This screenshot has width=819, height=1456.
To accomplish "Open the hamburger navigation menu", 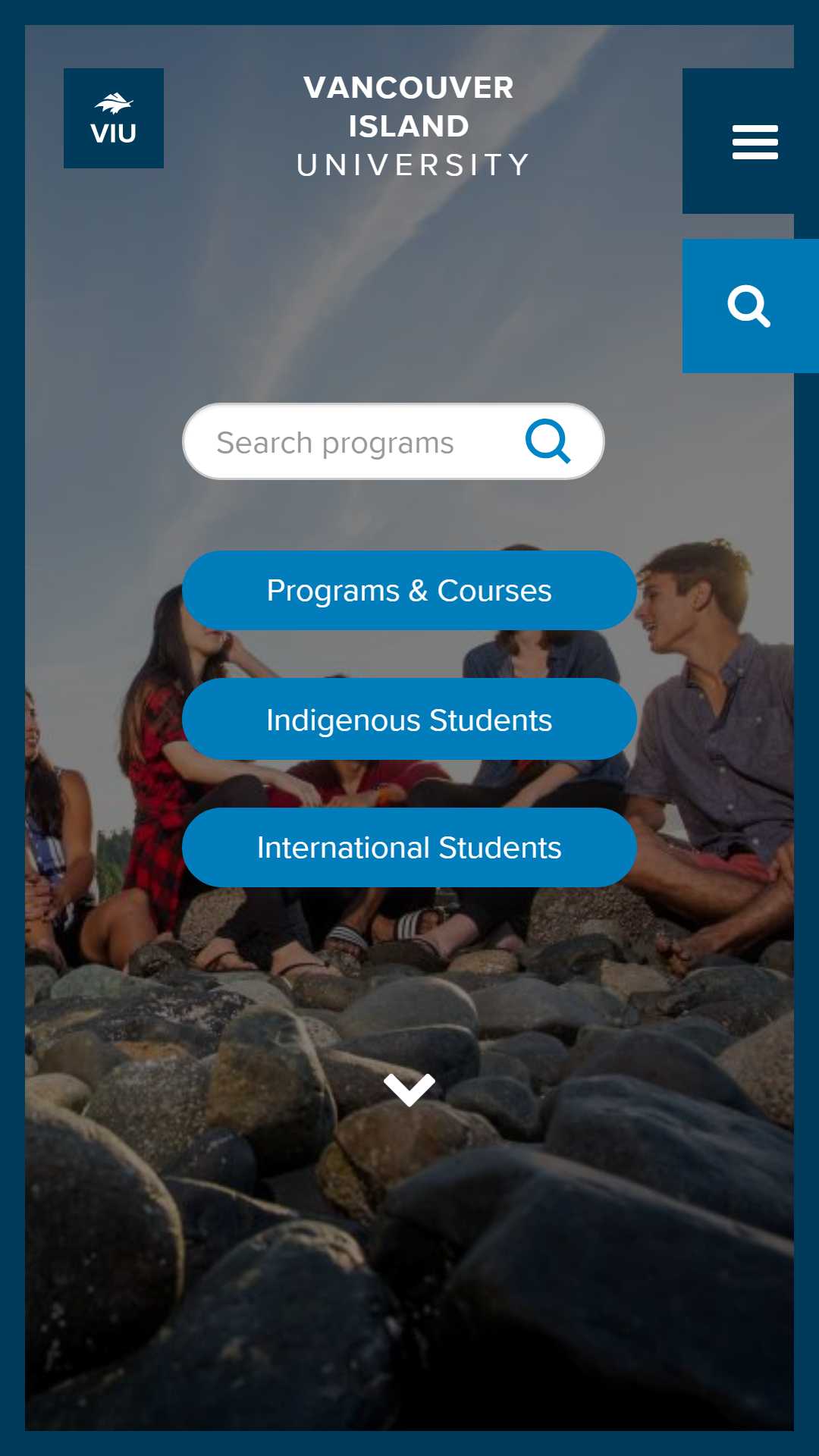I will click(x=751, y=141).
